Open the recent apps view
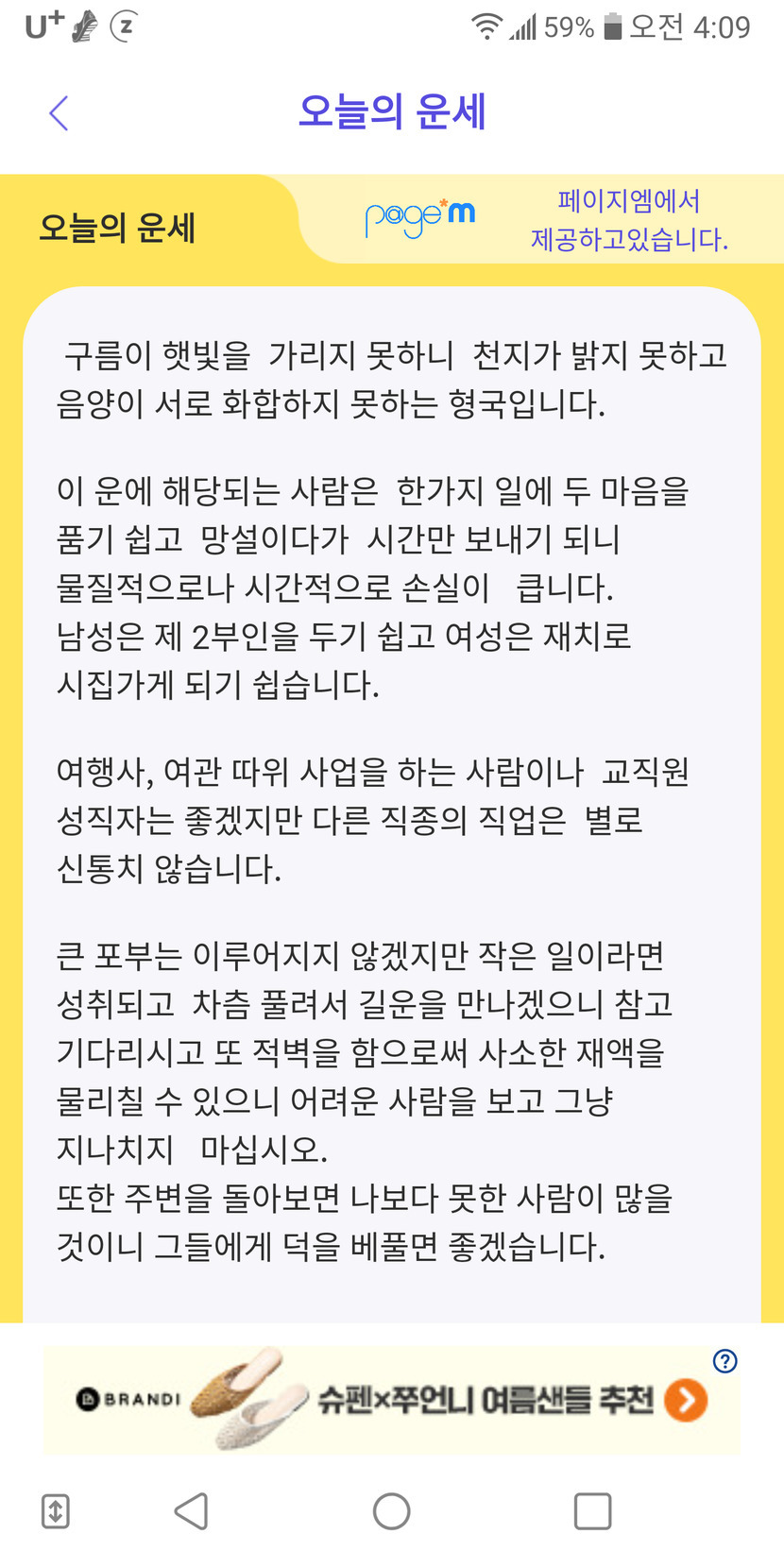784x1568 pixels. click(592, 1511)
